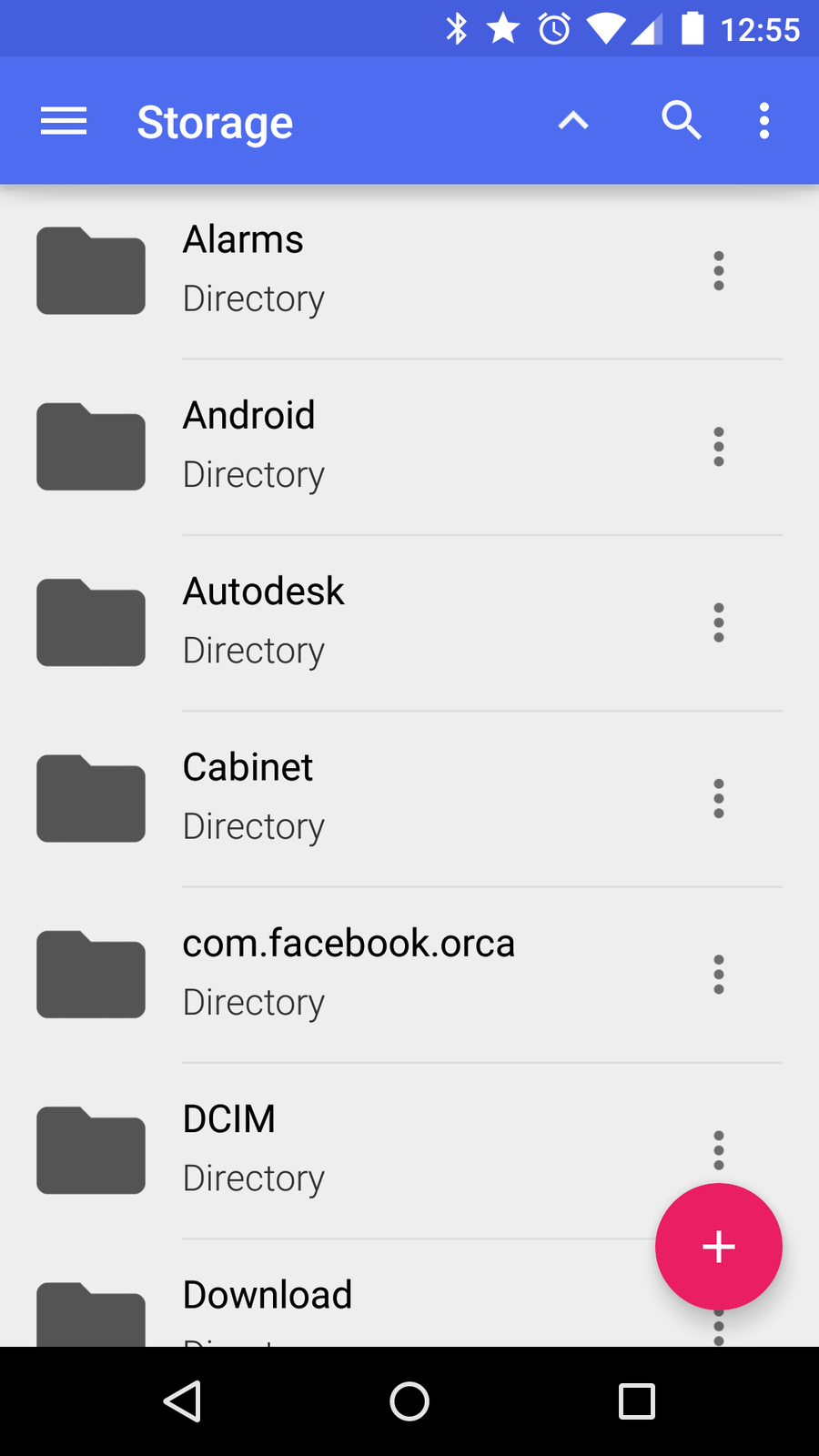Go to the home screen
This screenshot has width=819, height=1456.
pyautogui.click(x=409, y=1401)
